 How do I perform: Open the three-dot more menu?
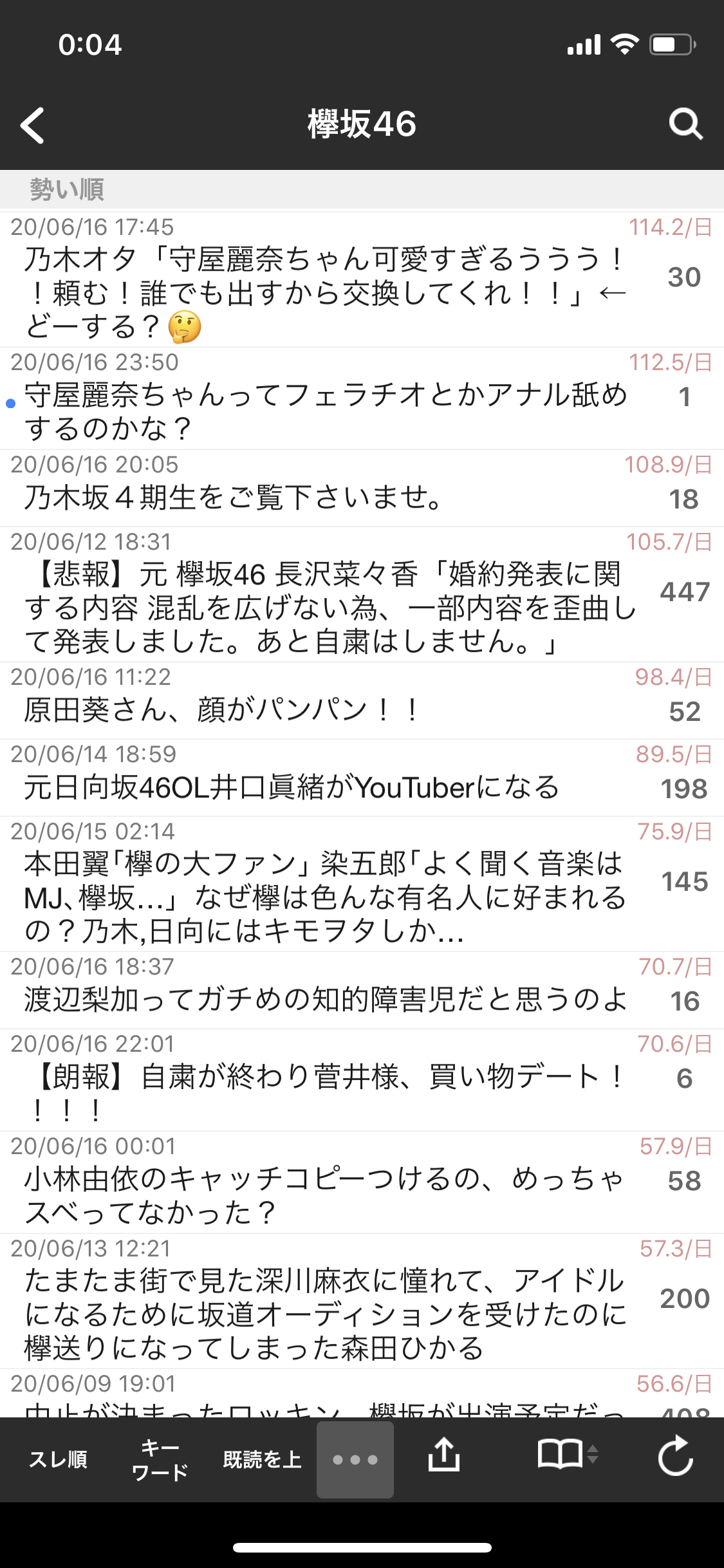click(355, 1459)
